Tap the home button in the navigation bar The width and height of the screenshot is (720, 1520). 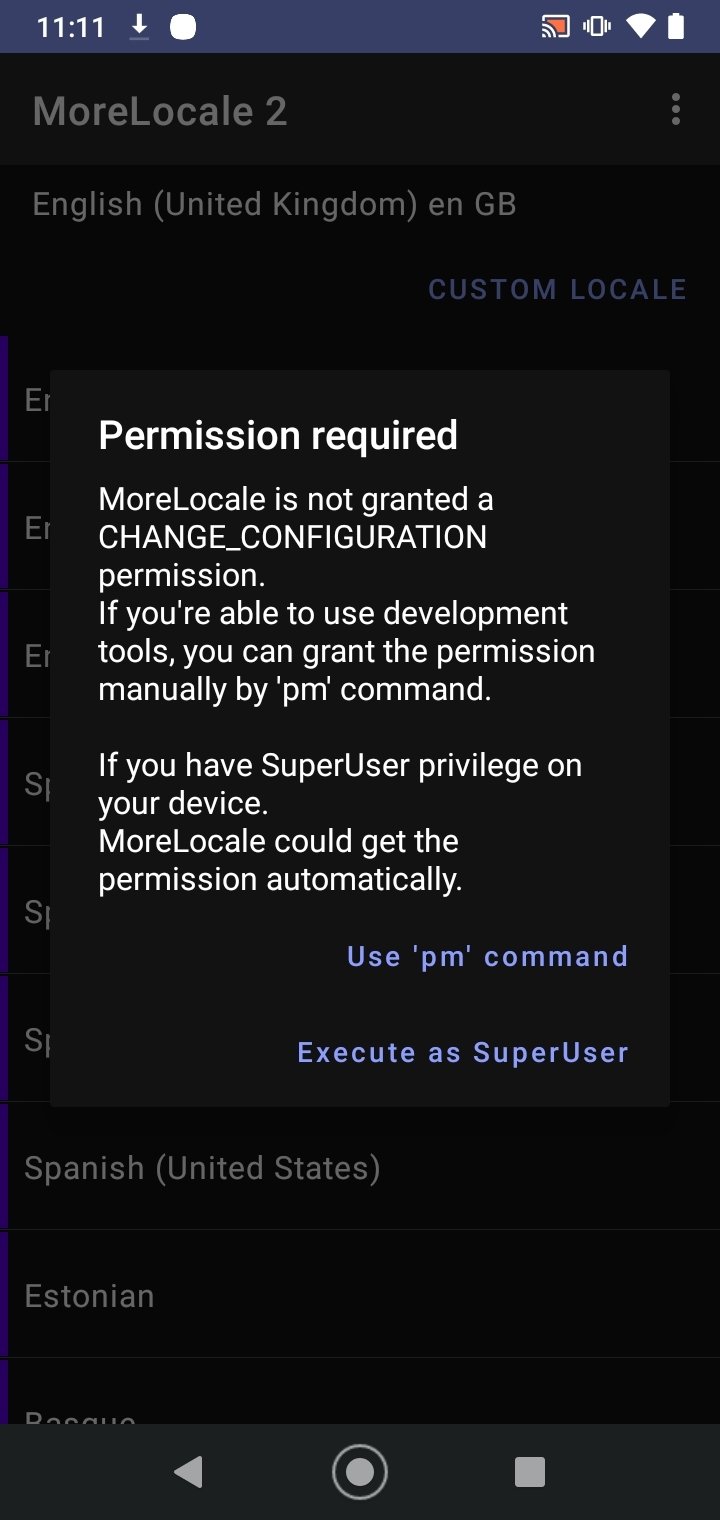(x=360, y=1472)
